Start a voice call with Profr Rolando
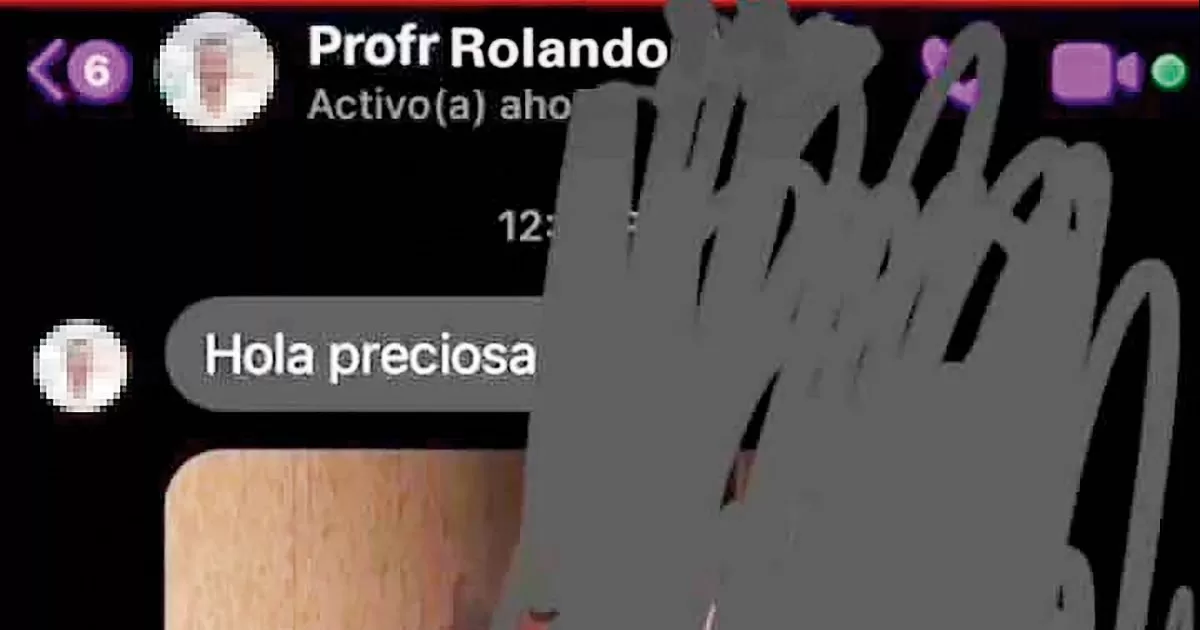1200x630 pixels. pyautogui.click(x=951, y=73)
